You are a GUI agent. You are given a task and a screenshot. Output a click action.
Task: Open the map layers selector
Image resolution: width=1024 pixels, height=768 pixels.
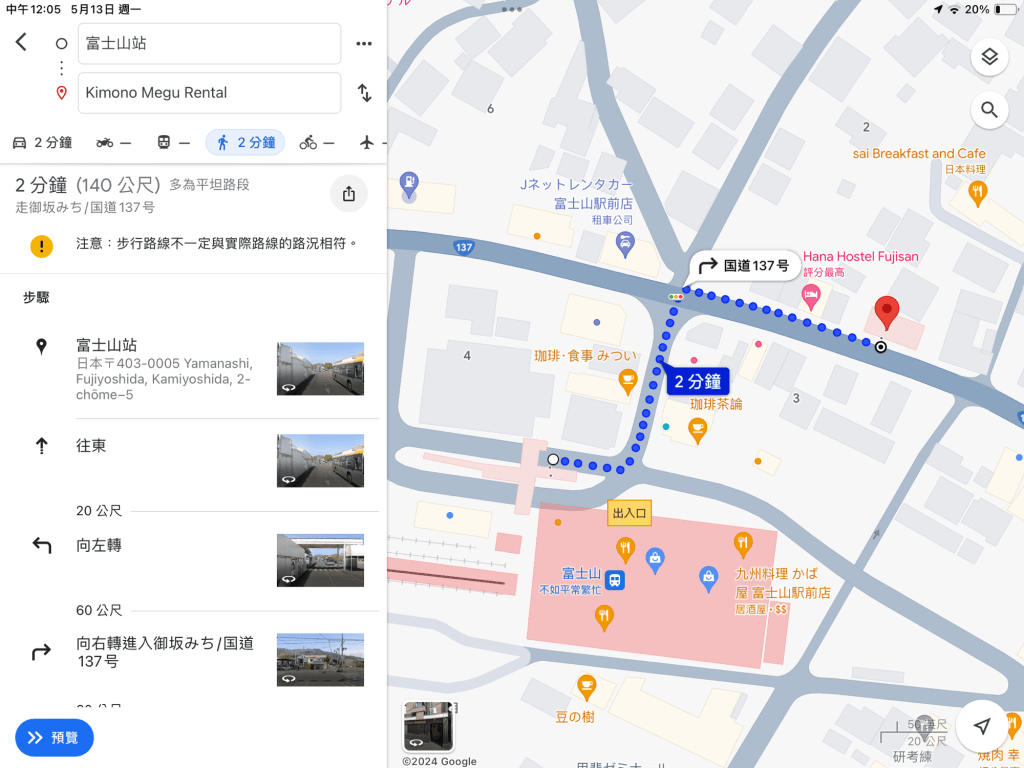[989, 57]
